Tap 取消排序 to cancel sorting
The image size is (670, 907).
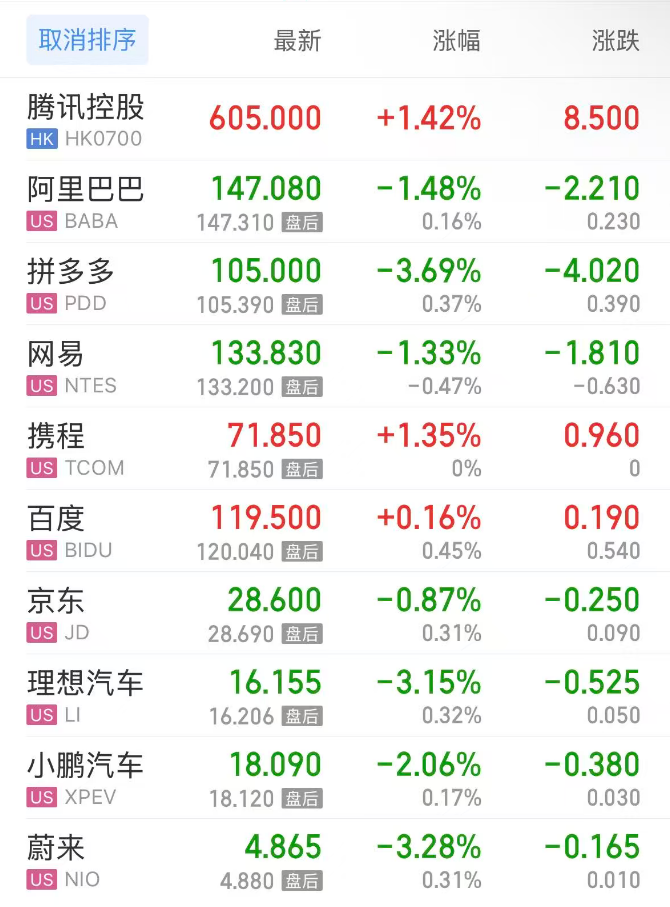(87, 40)
